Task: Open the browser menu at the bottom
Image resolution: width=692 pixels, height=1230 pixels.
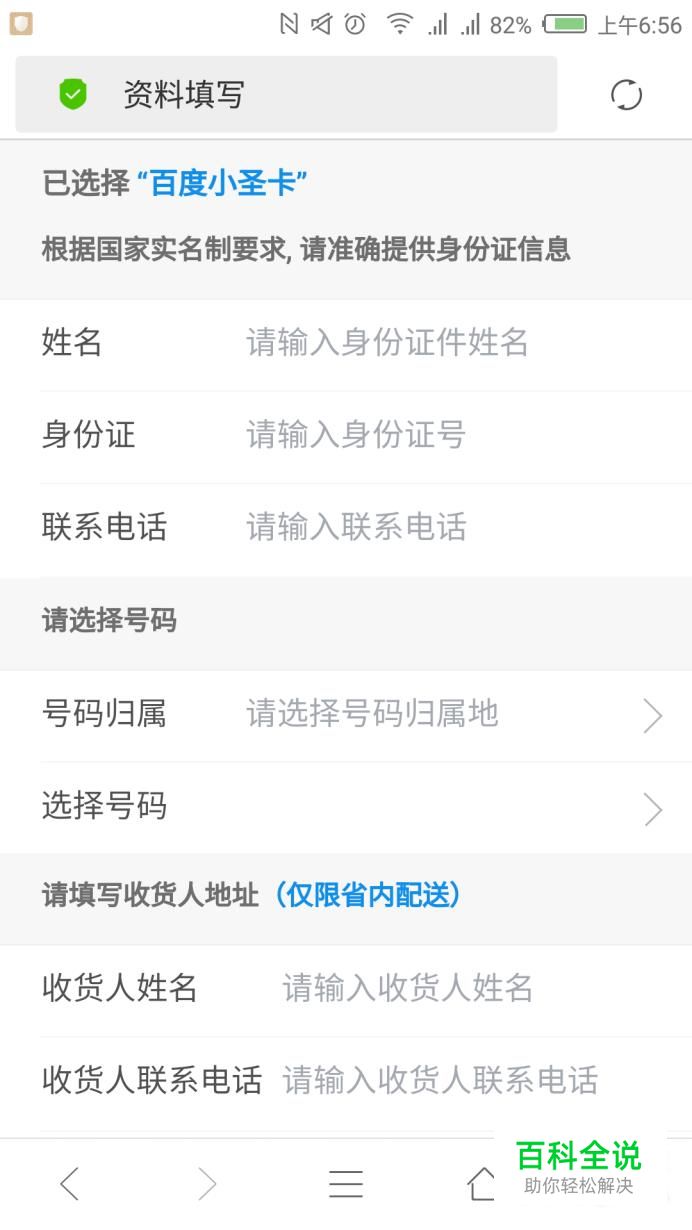Action: [x=346, y=1184]
